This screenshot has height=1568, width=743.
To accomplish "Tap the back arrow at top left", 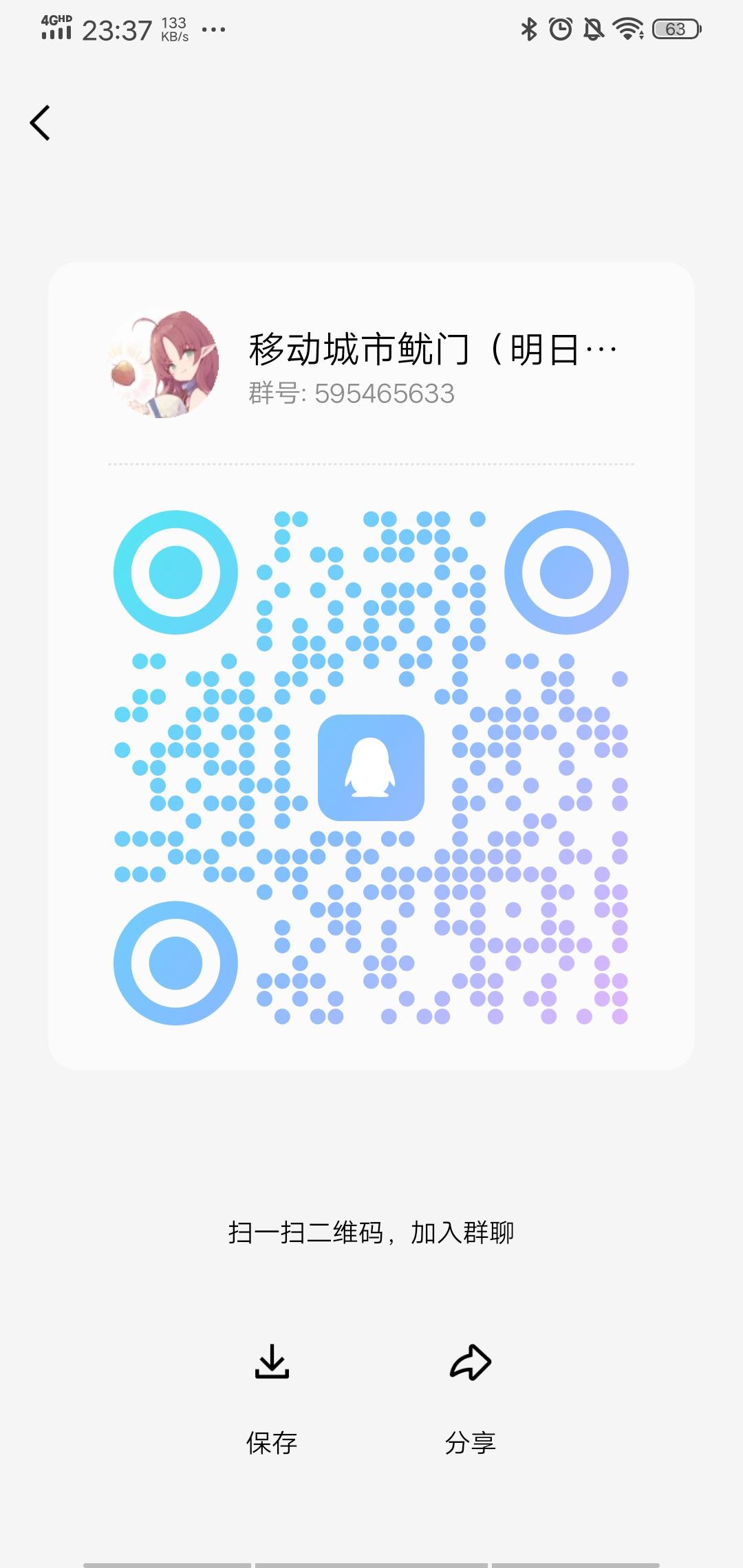I will coord(39,124).
